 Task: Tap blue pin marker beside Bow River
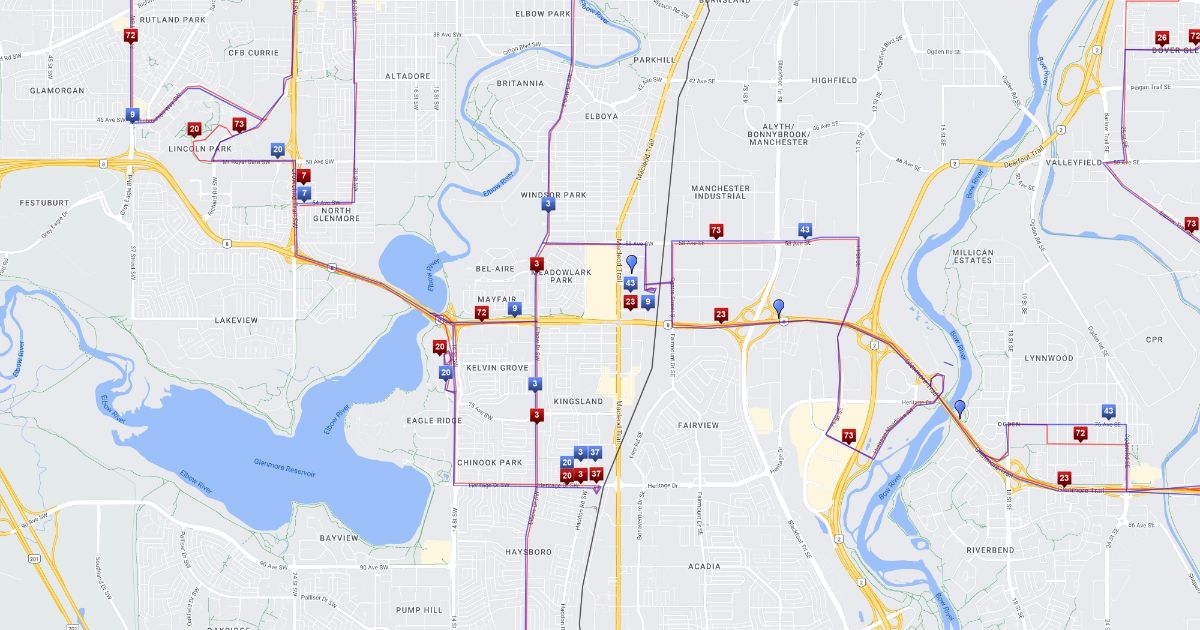[x=960, y=407]
